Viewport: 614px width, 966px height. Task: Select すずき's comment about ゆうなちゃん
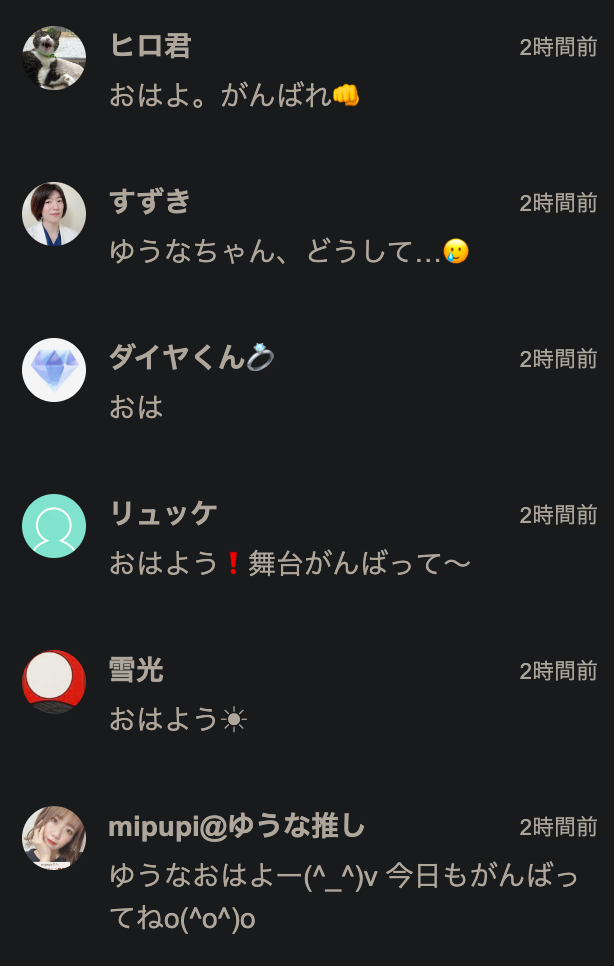[288, 252]
